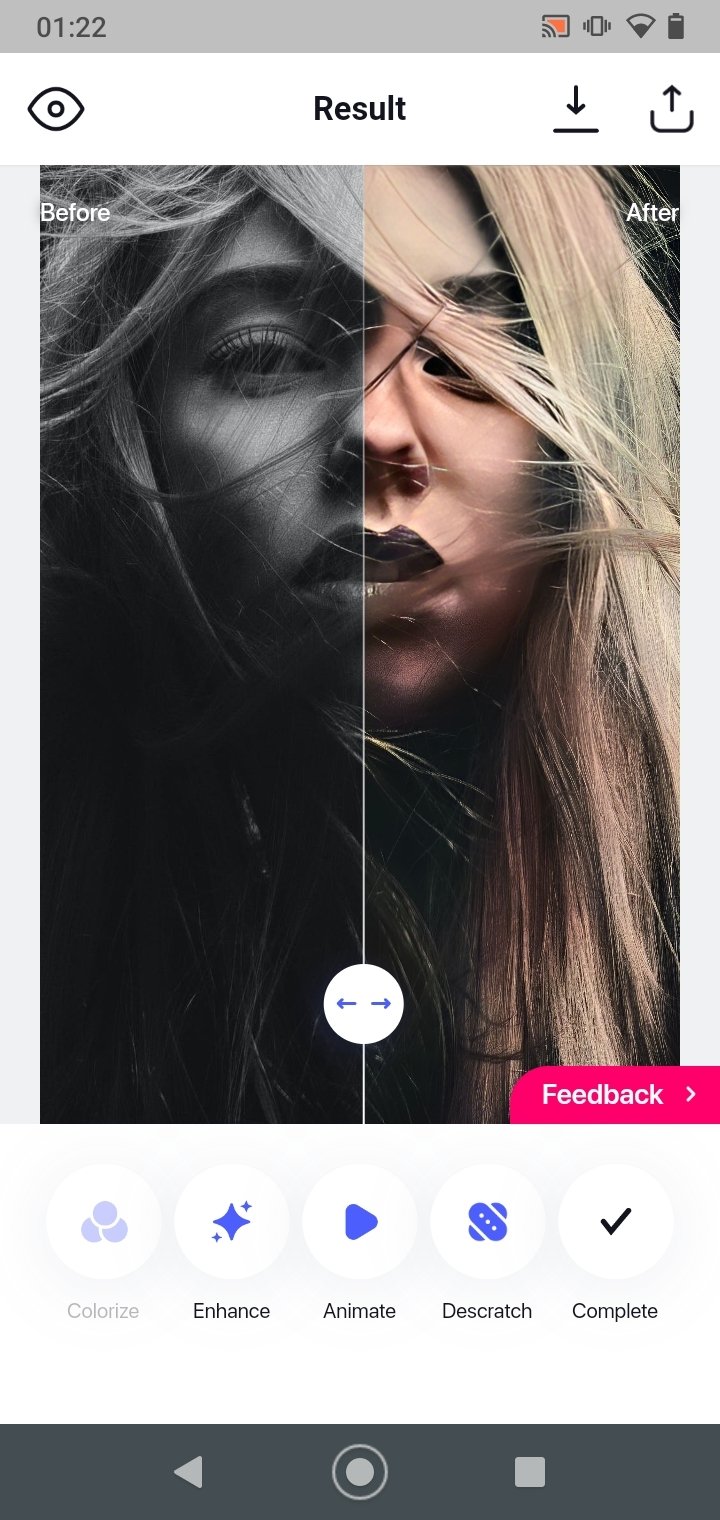
Task: Tap Complete to finish editing
Action: (615, 1221)
